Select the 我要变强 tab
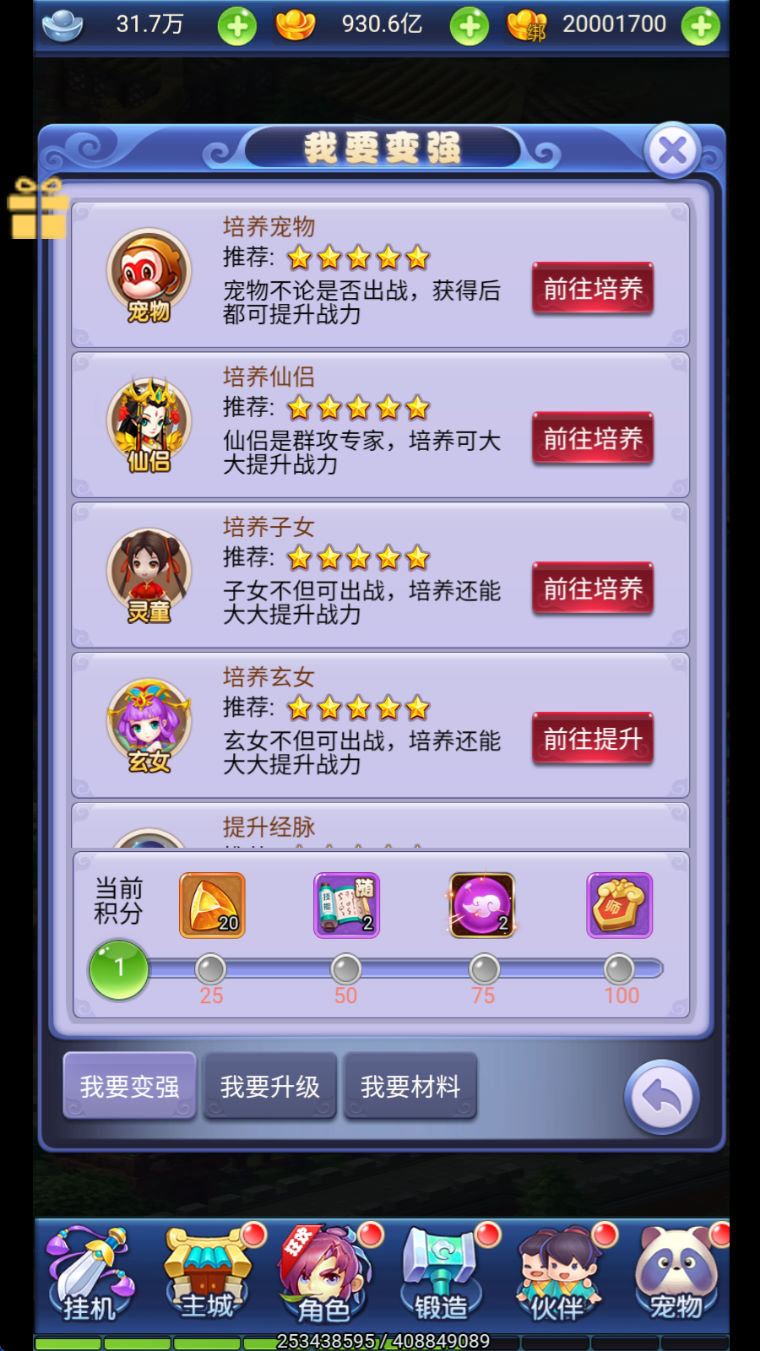 click(130, 1086)
